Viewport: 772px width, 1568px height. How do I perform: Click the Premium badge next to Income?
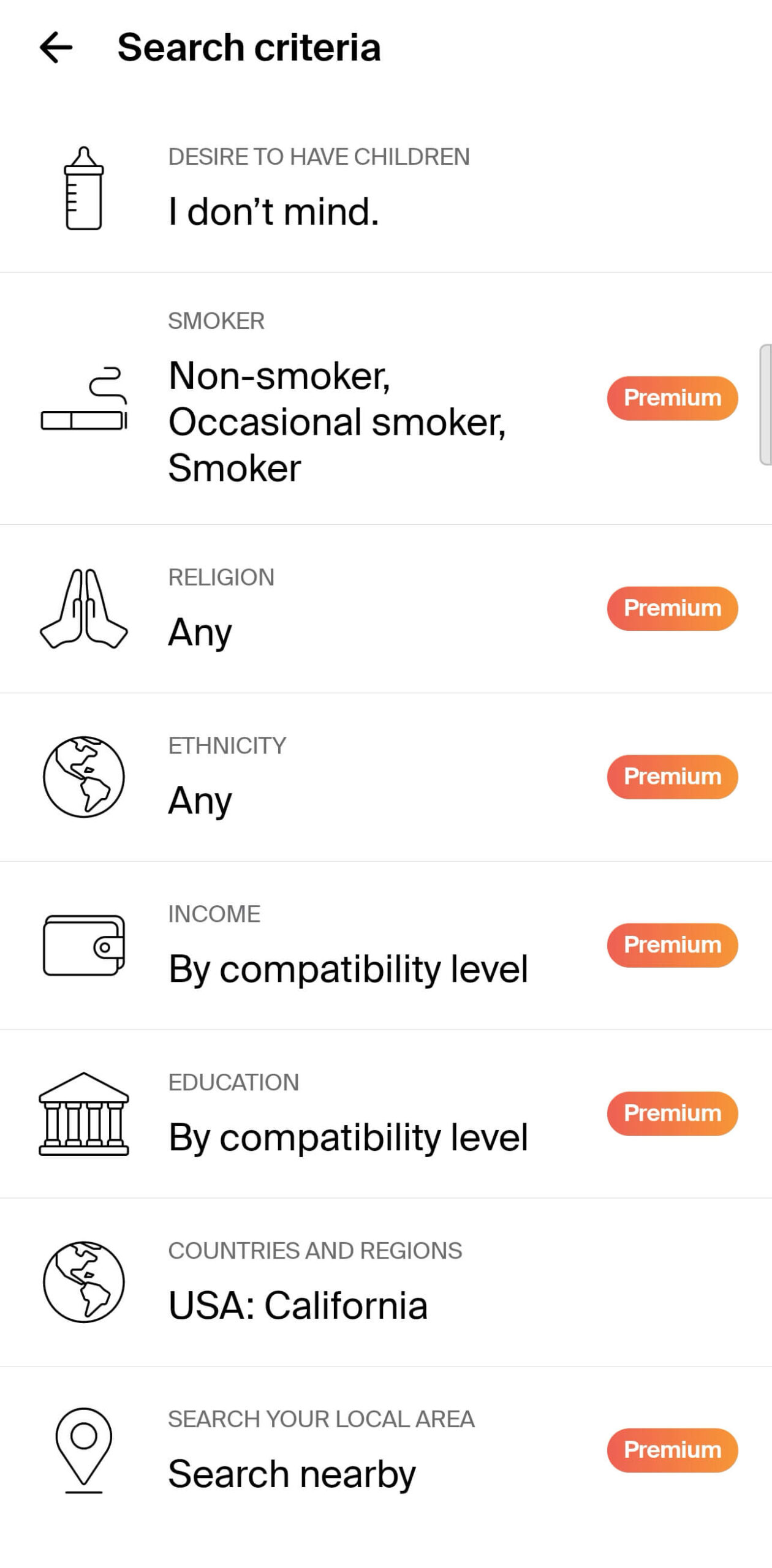pyautogui.click(x=672, y=944)
